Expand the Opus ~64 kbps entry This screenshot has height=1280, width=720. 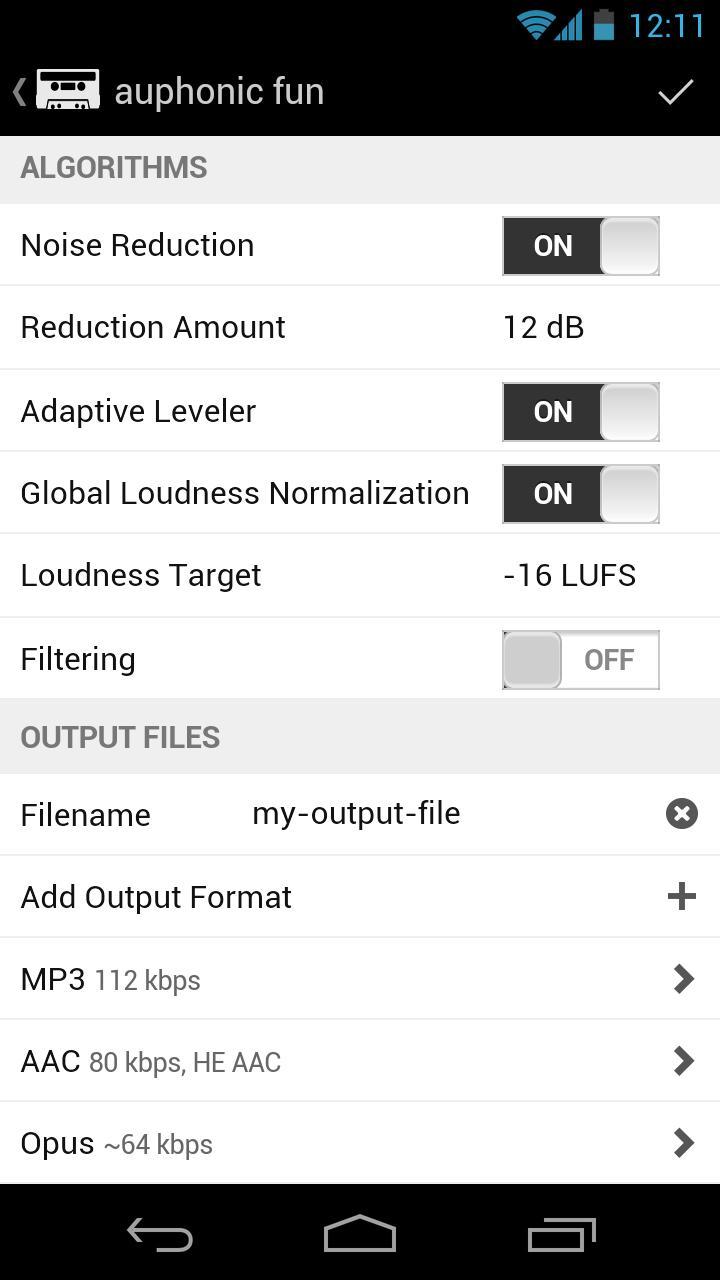coord(360,1143)
